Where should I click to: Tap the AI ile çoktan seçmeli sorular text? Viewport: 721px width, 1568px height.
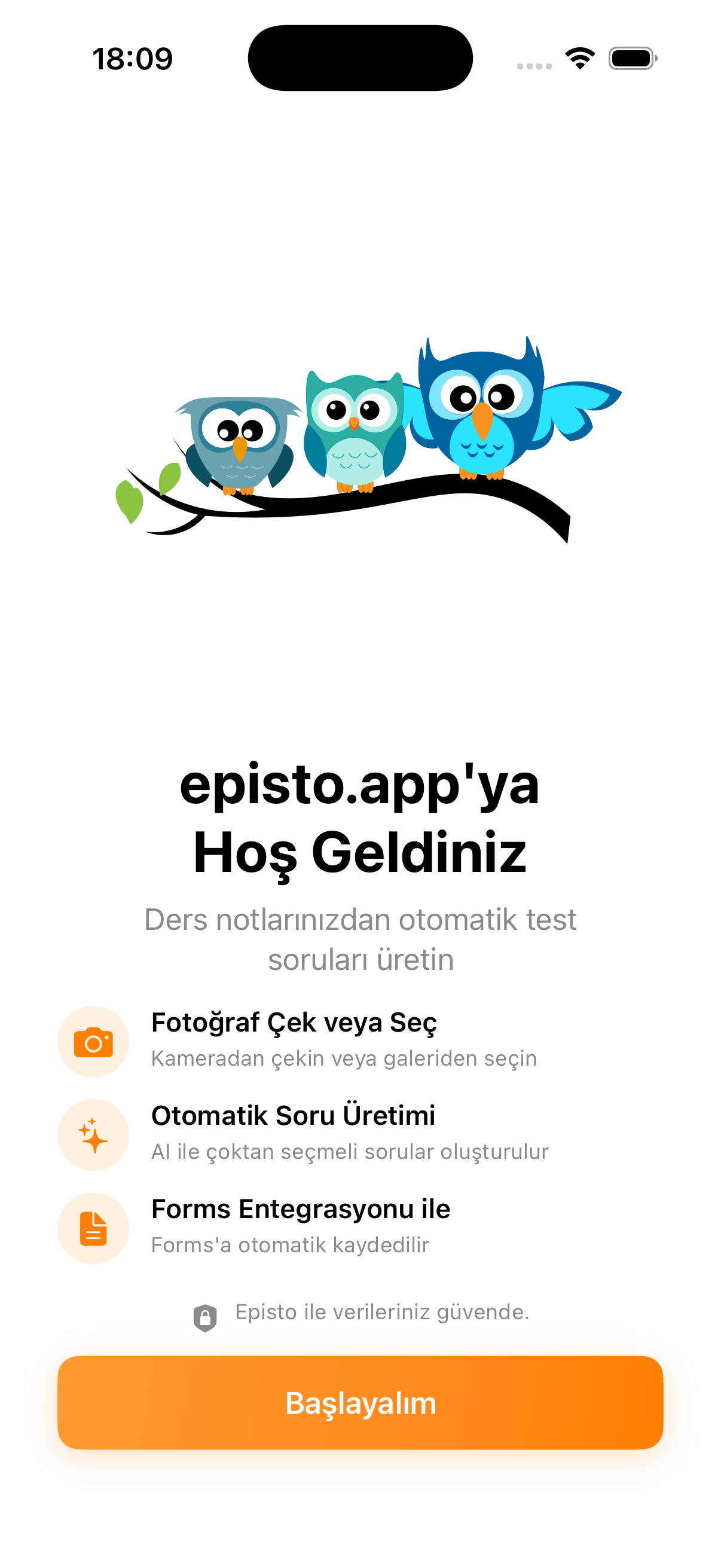click(x=350, y=1151)
